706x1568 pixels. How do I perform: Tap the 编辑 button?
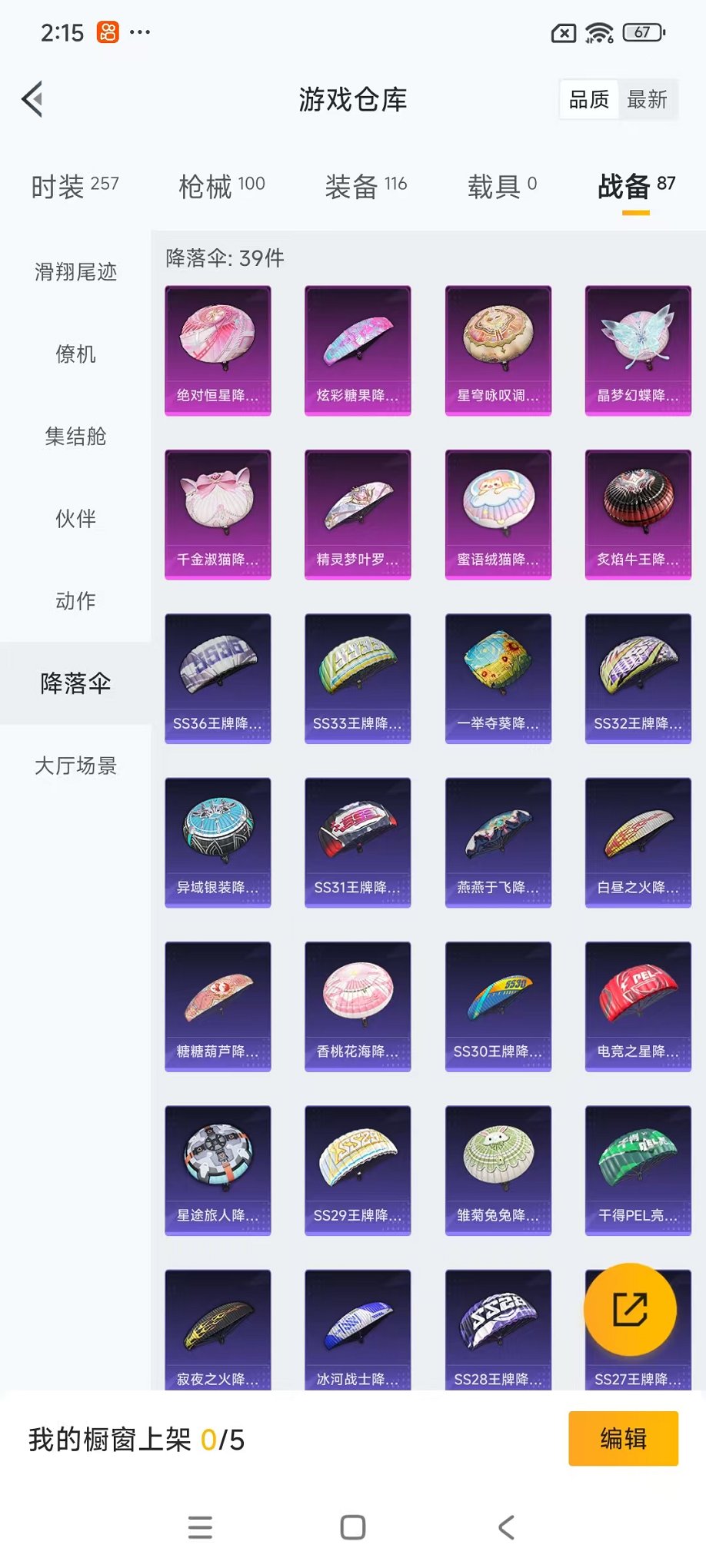[623, 1438]
